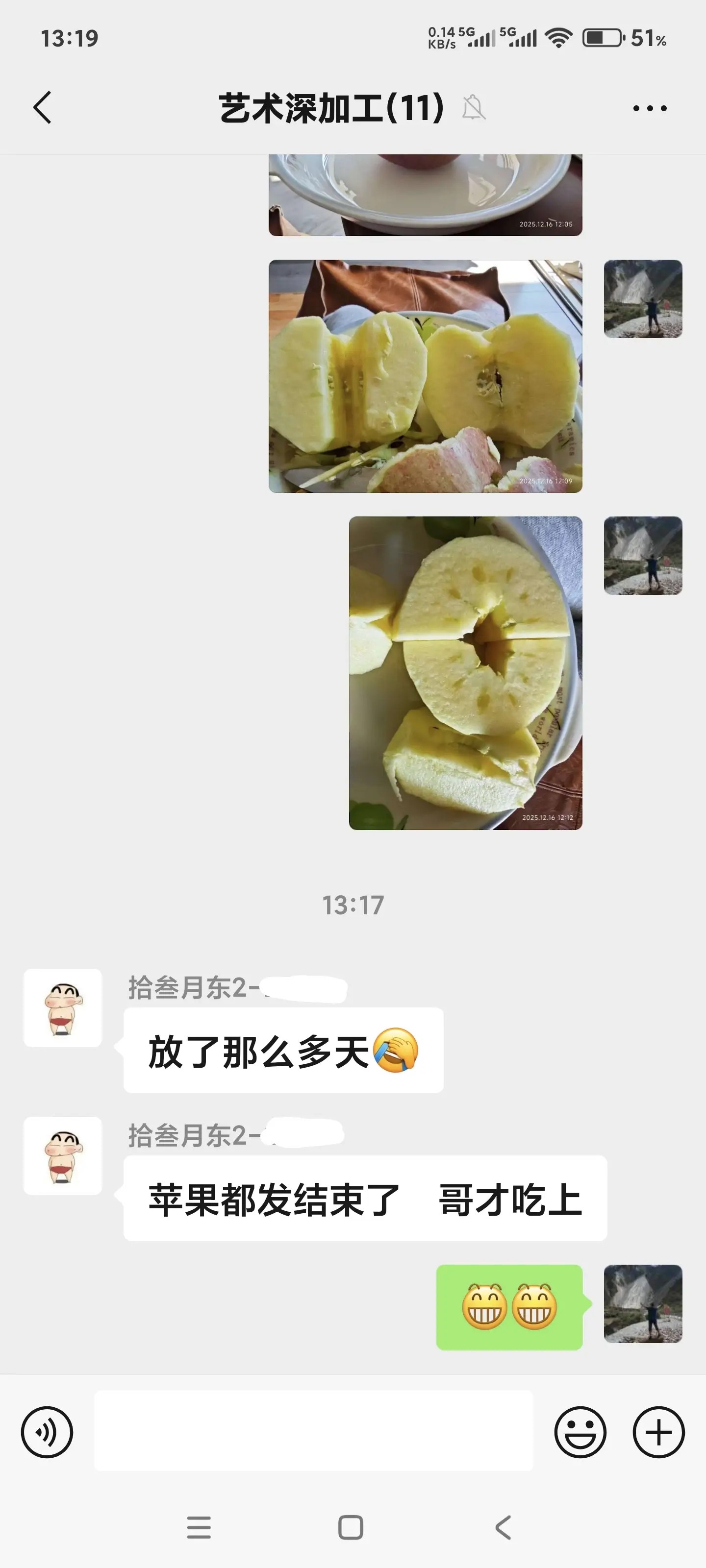Open the avatar beside 放了那么多天 message
Image resolution: width=706 pixels, height=1568 pixels.
coord(63,1008)
